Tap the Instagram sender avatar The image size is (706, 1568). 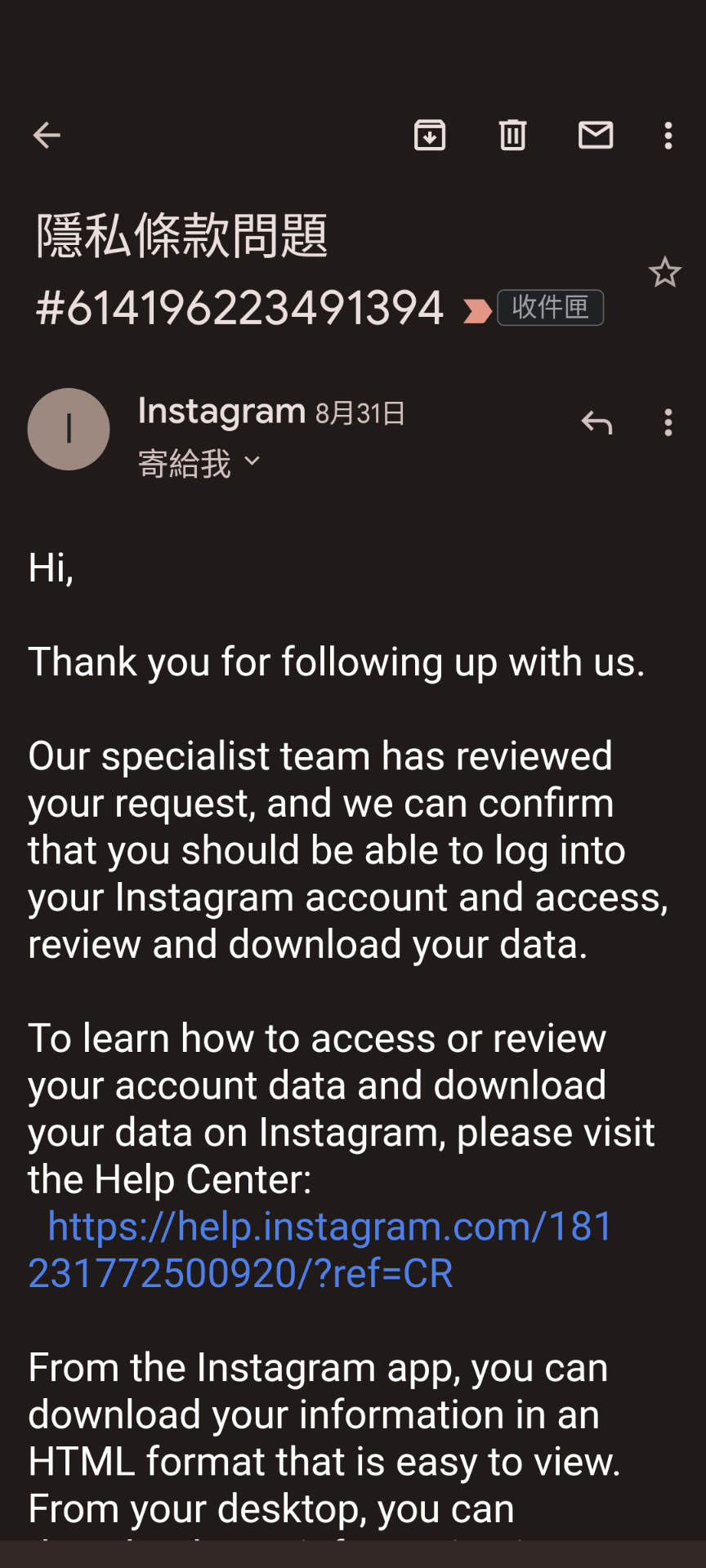[69, 429]
